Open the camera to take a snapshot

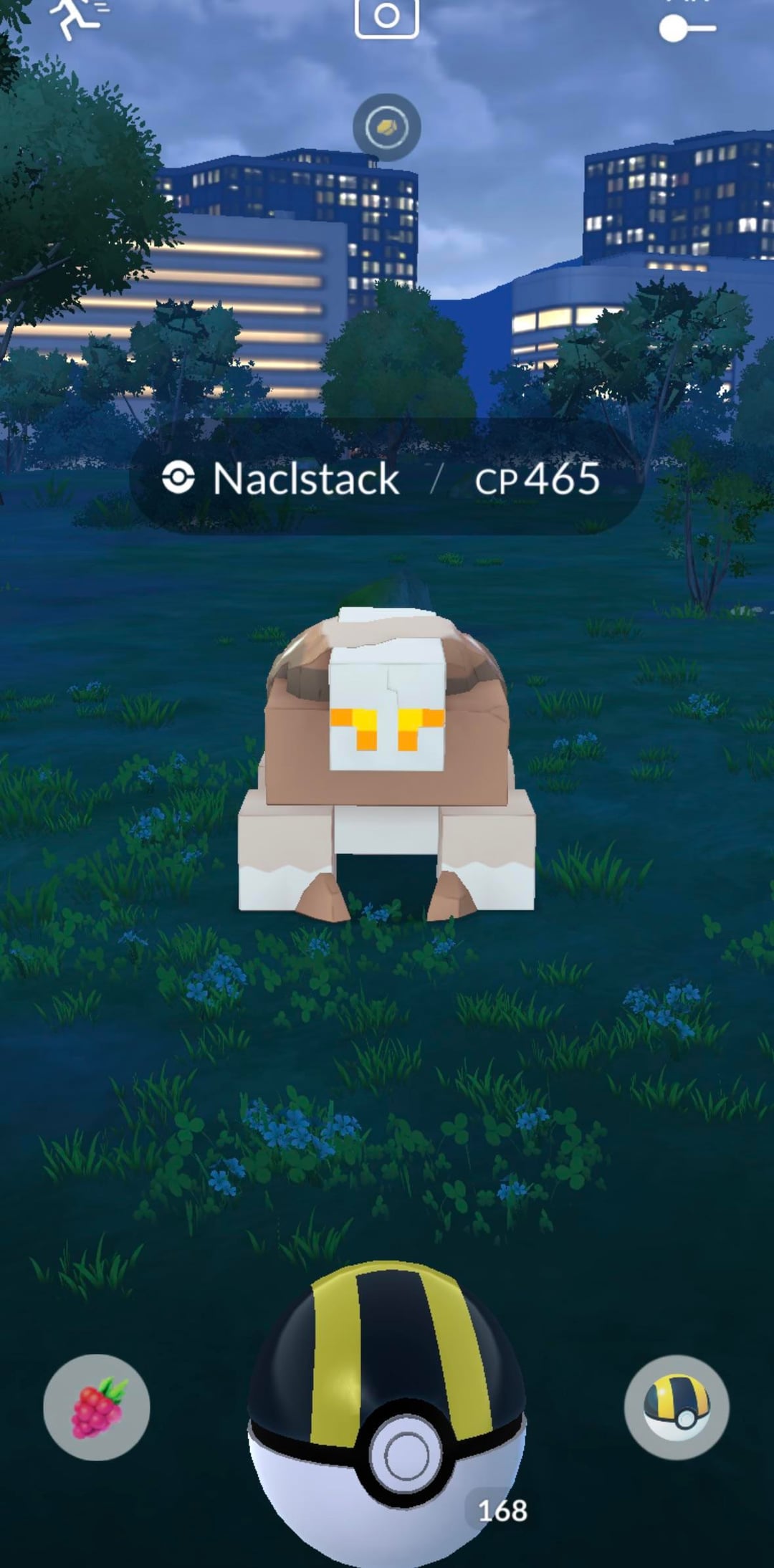click(x=386, y=16)
